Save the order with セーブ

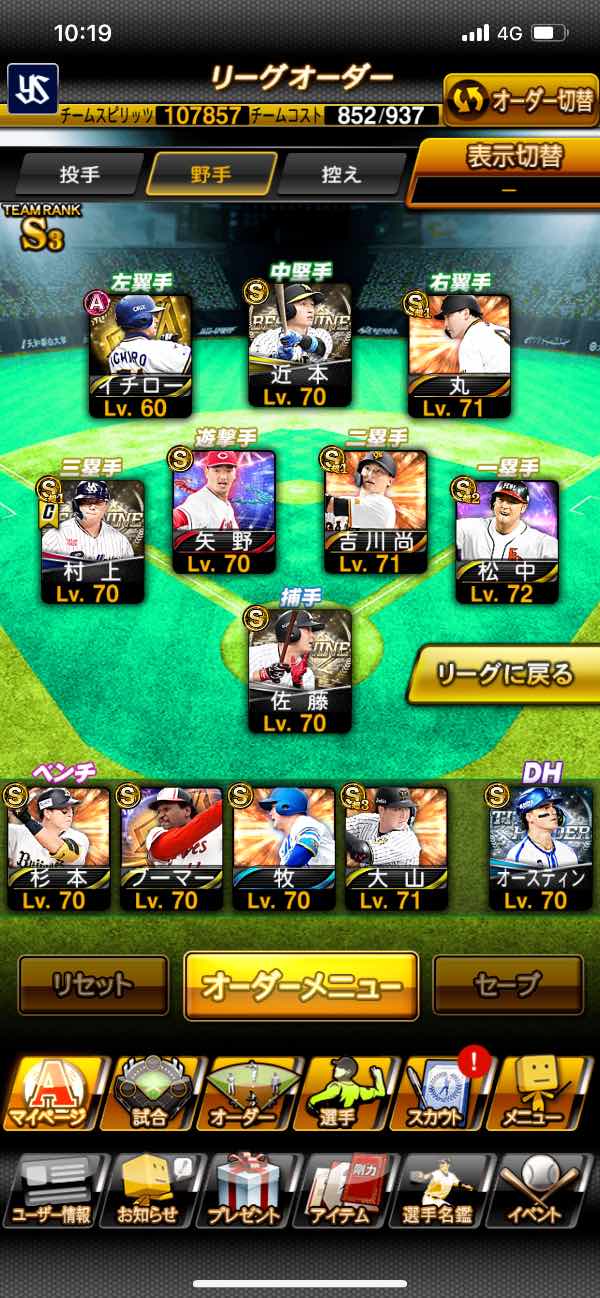point(507,985)
